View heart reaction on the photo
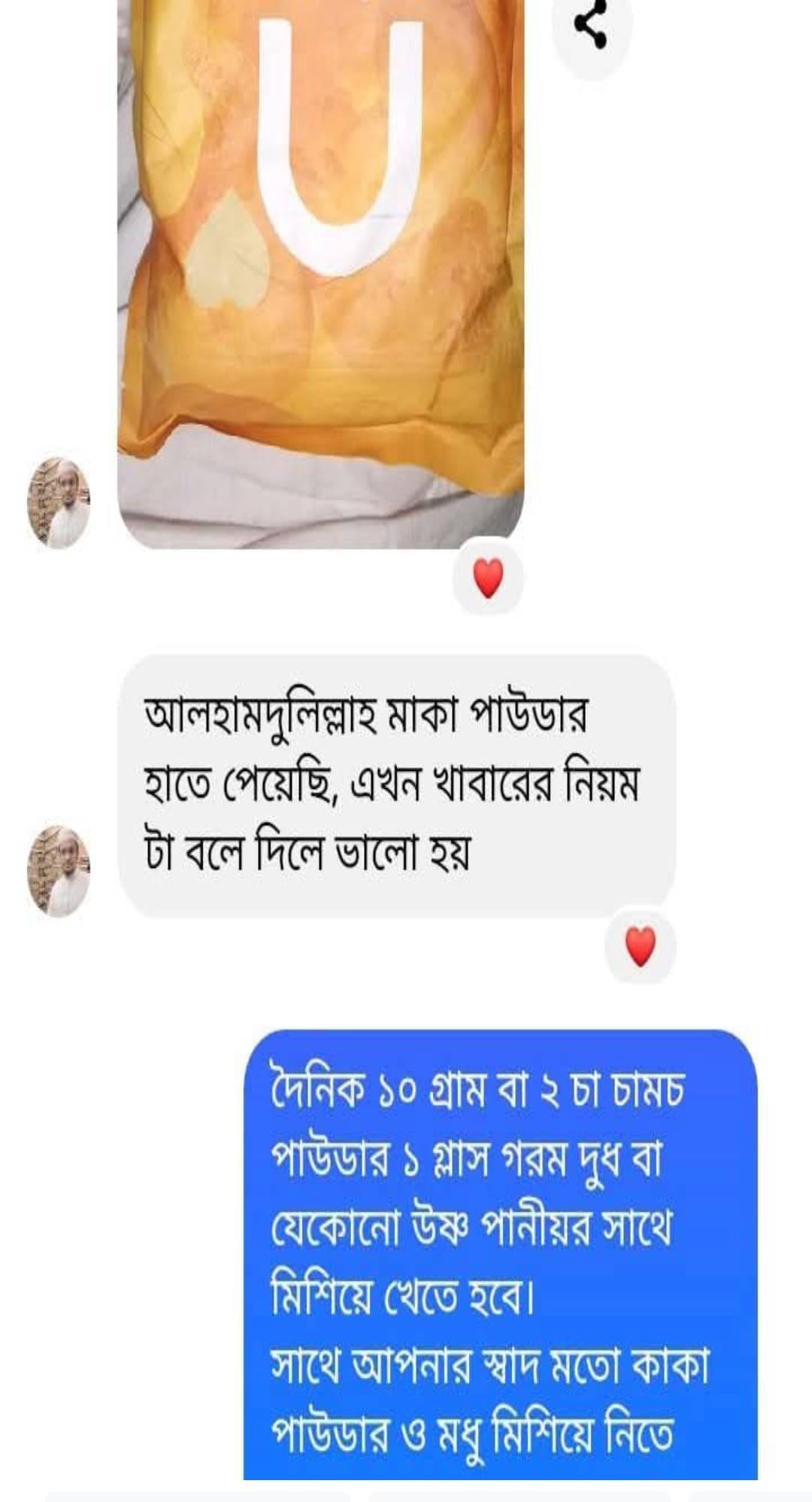This screenshot has width=812, height=1502. coord(487,578)
